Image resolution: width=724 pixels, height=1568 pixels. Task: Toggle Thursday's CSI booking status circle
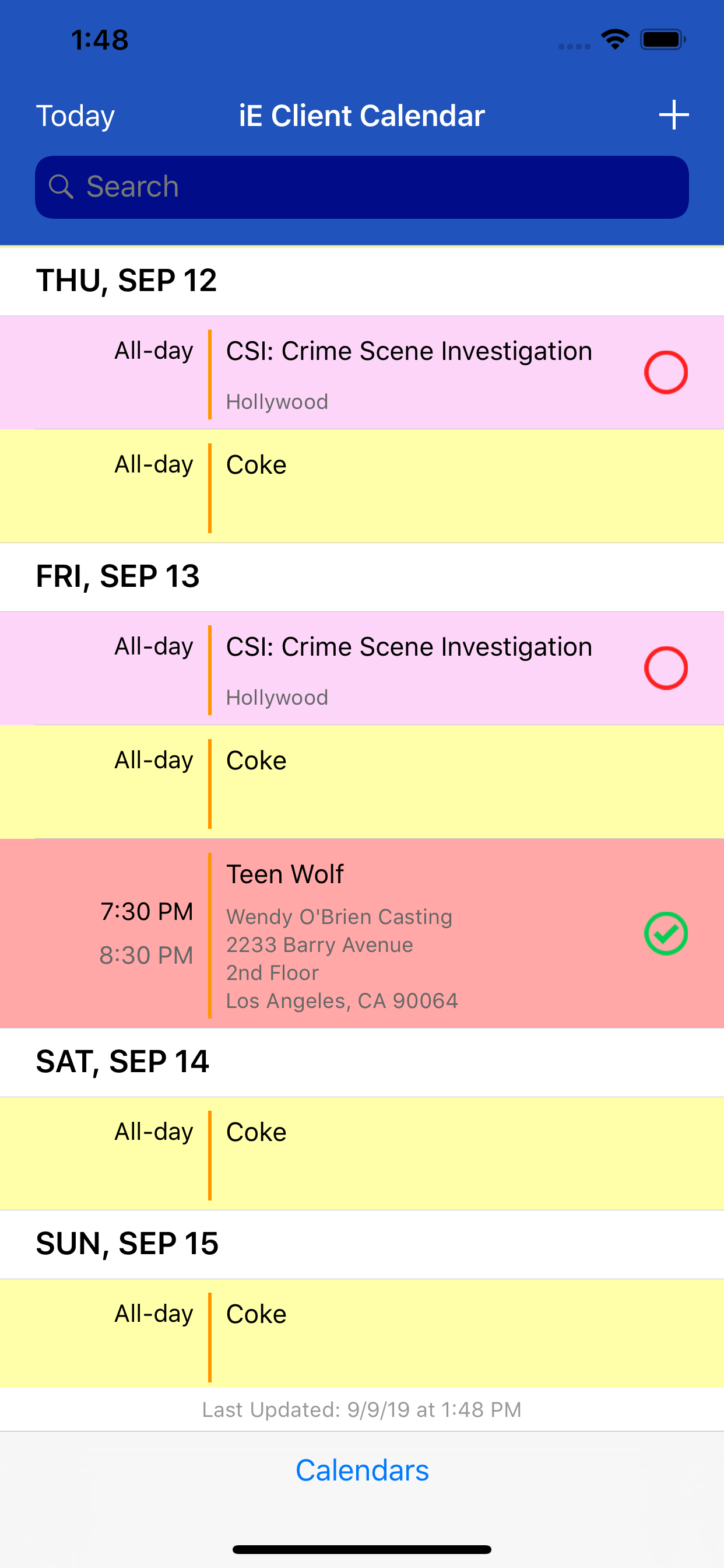pyautogui.click(x=666, y=373)
